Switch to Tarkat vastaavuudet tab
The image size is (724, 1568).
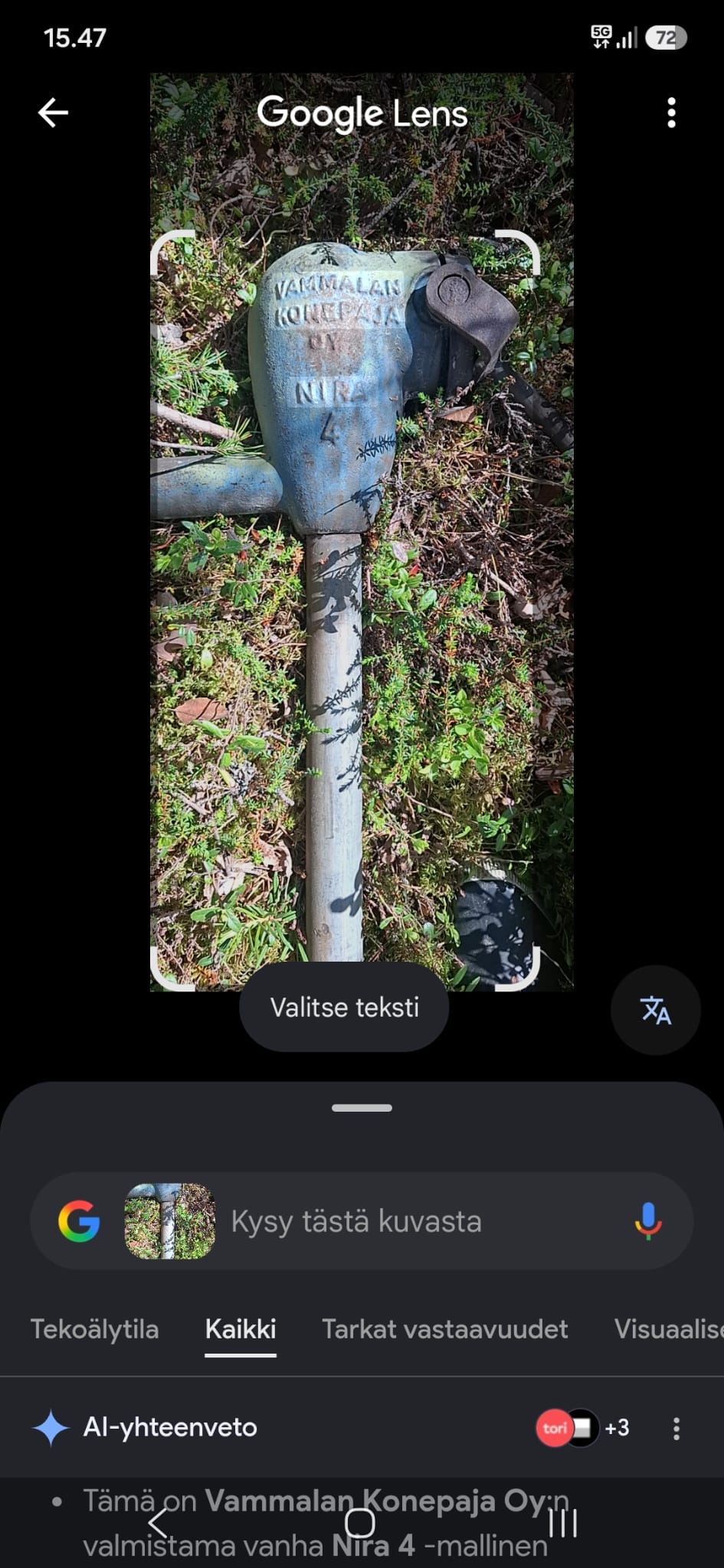tap(445, 1330)
